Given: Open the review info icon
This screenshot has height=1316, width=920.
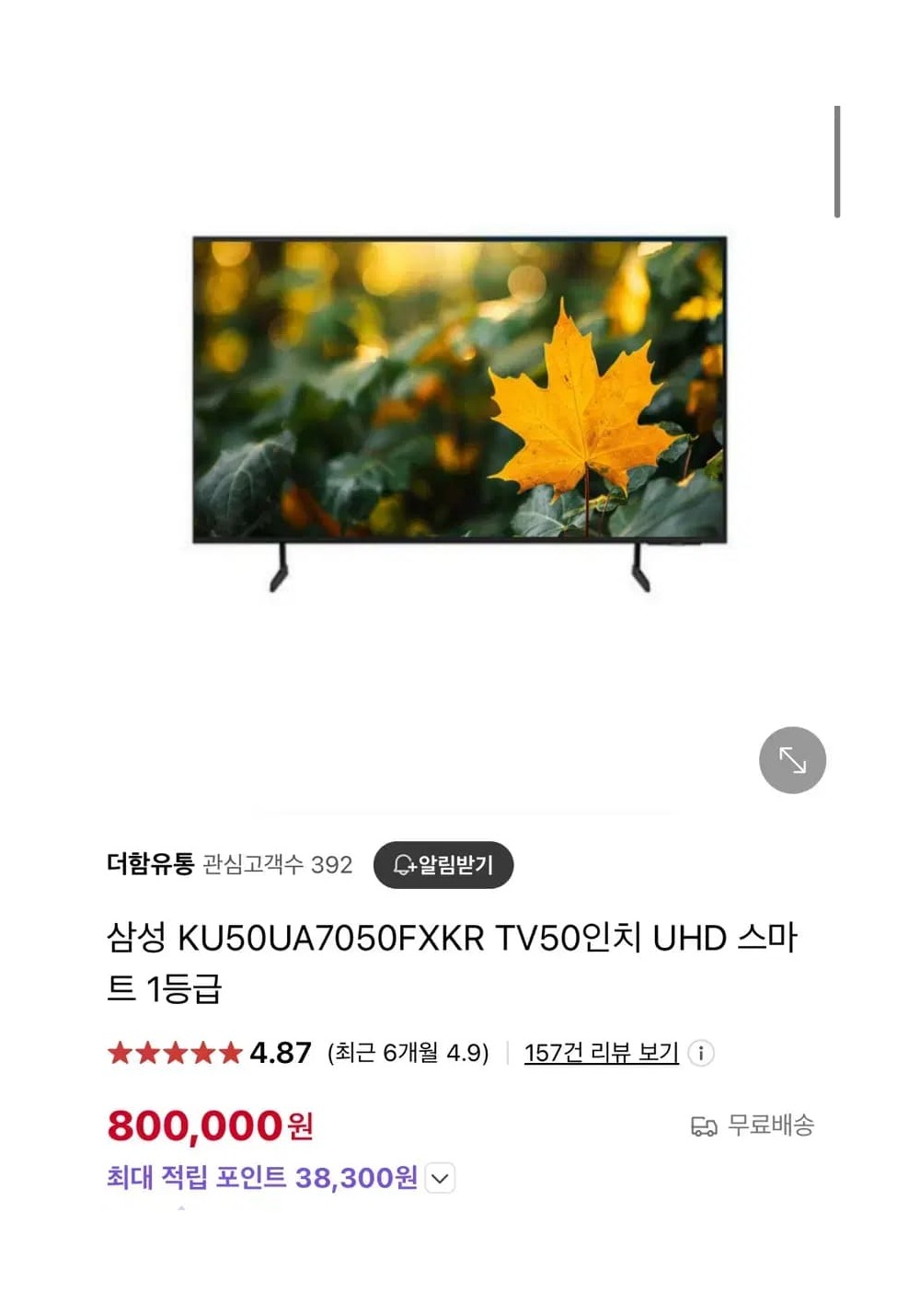Looking at the screenshot, I should 701,1053.
